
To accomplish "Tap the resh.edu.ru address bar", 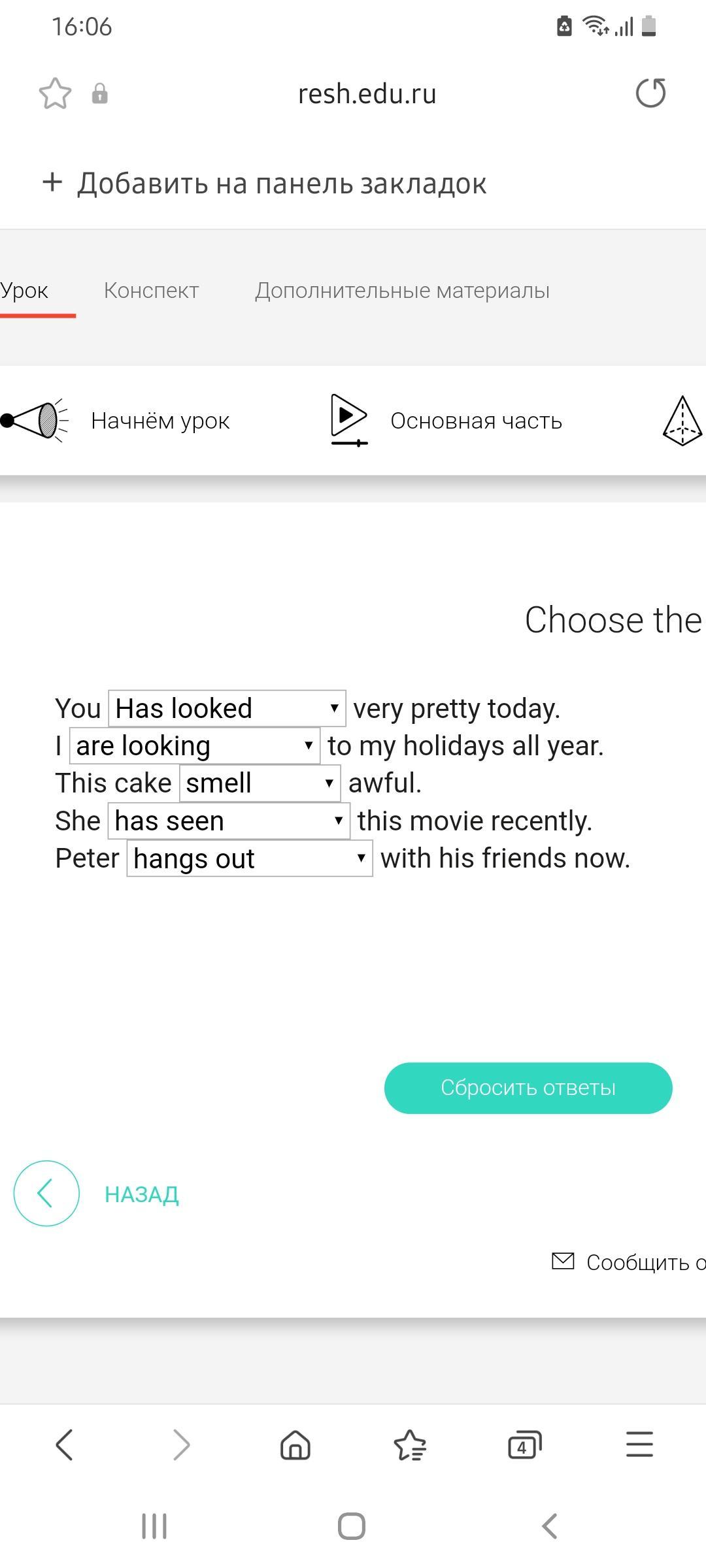I will (x=367, y=94).
